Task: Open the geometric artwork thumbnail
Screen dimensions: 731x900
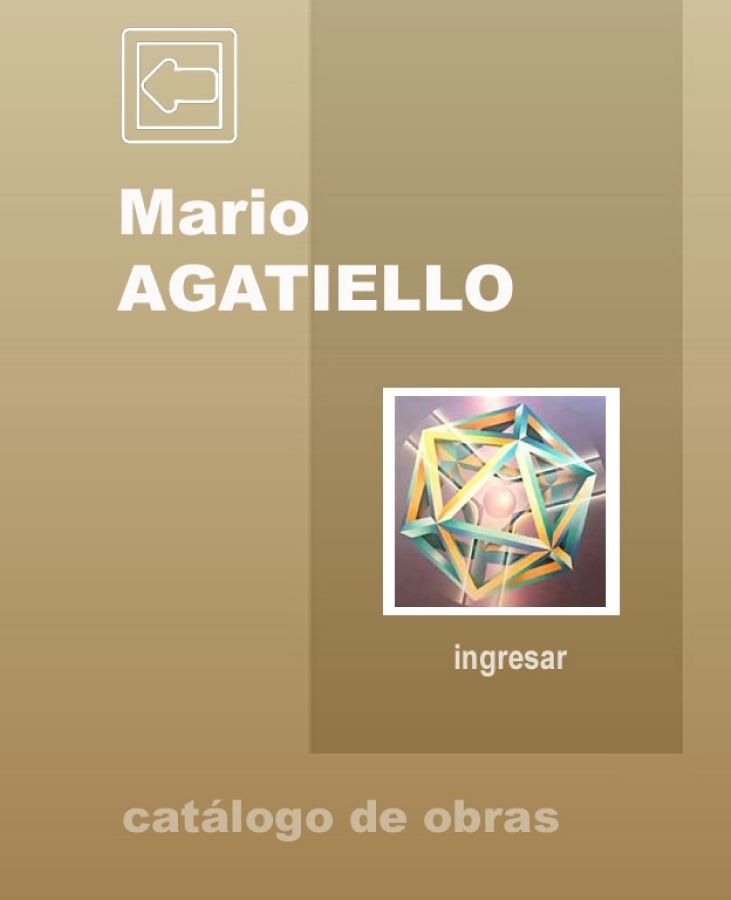Action: (x=501, y=501)
